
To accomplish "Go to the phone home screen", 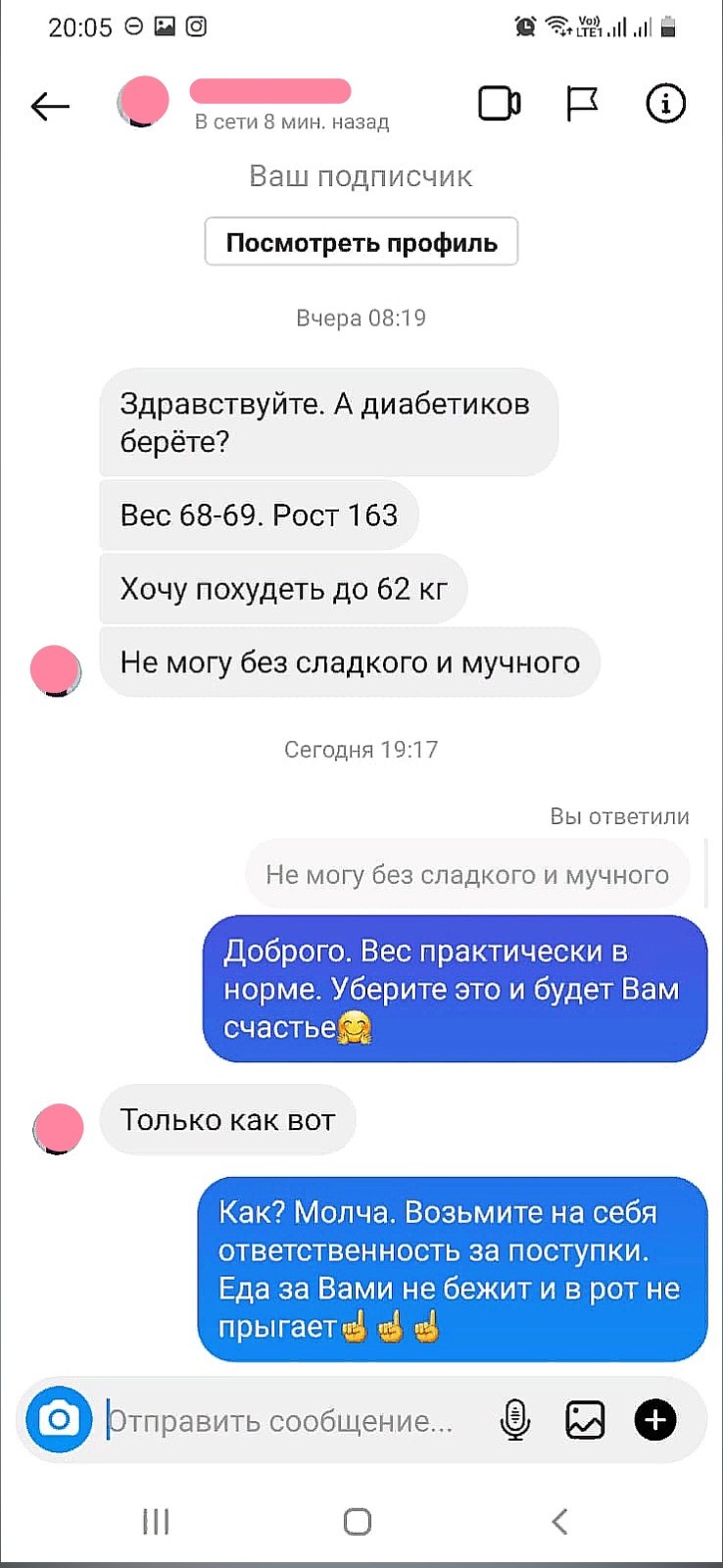I will point(358,1521).
